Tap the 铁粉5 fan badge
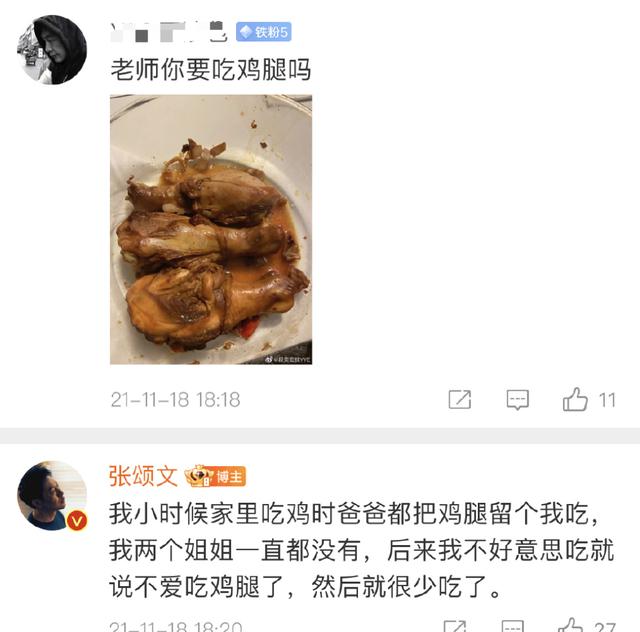The width and height of the screenshot is (640, 632). pos(263,33)
